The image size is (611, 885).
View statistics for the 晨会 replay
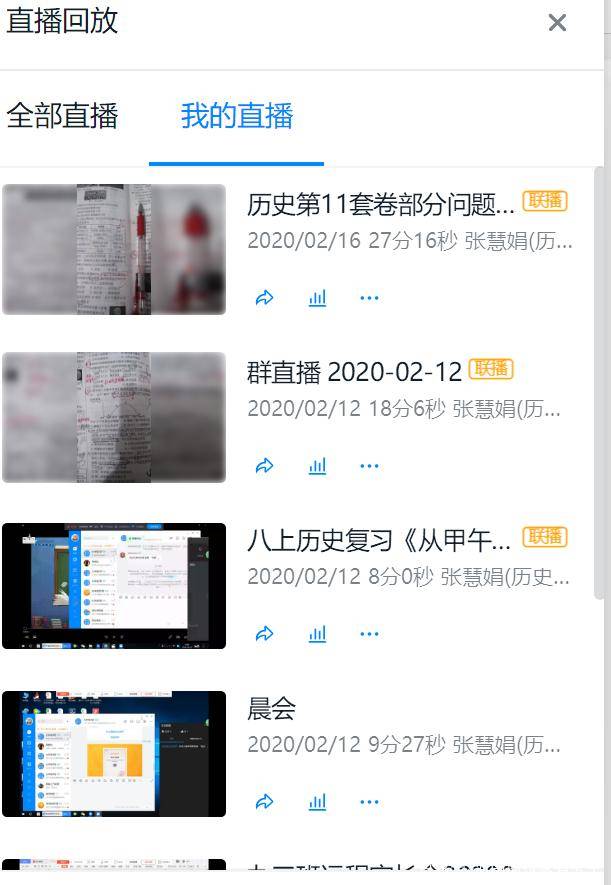[317, 802]
